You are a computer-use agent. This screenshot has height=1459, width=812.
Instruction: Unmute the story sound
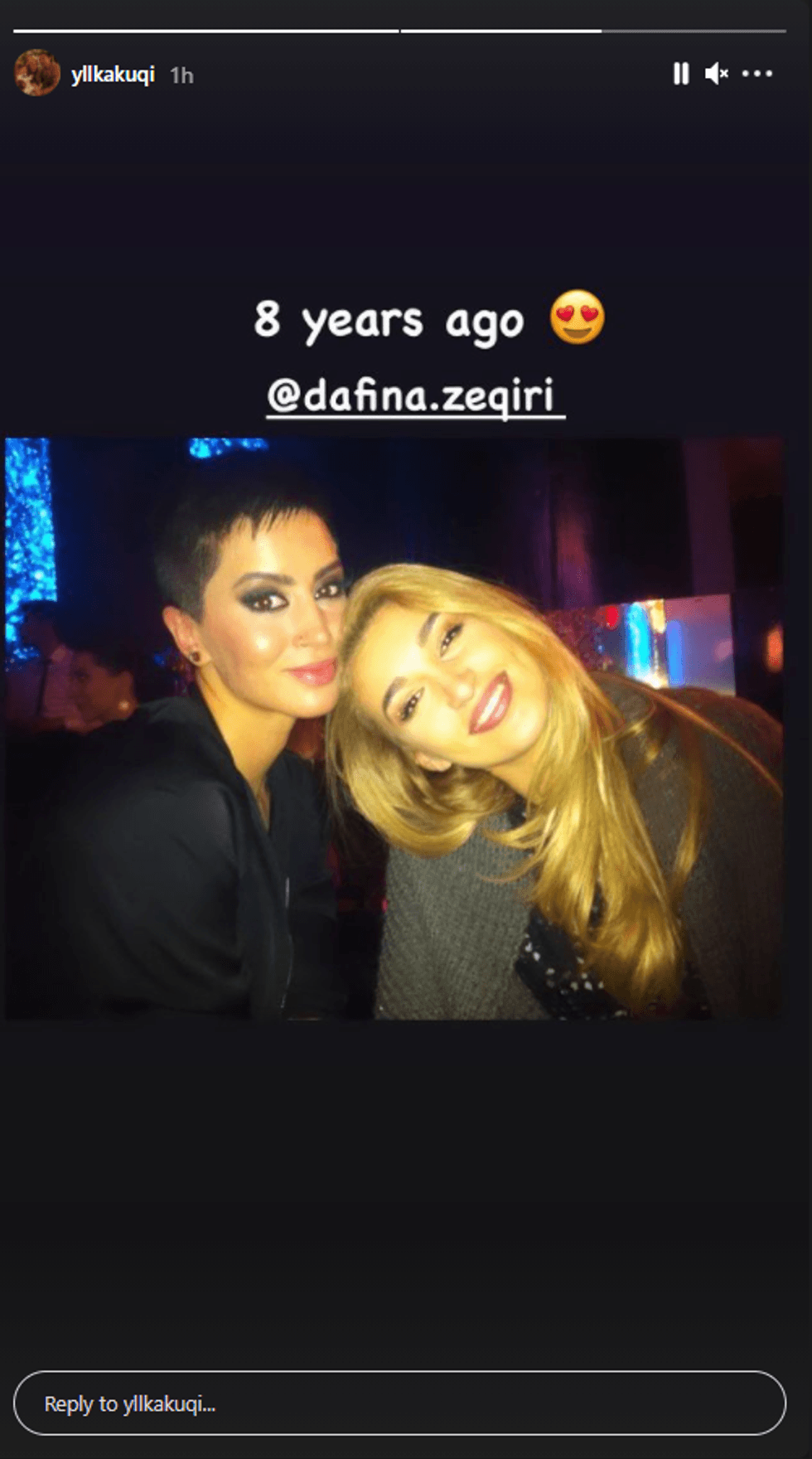716,74
